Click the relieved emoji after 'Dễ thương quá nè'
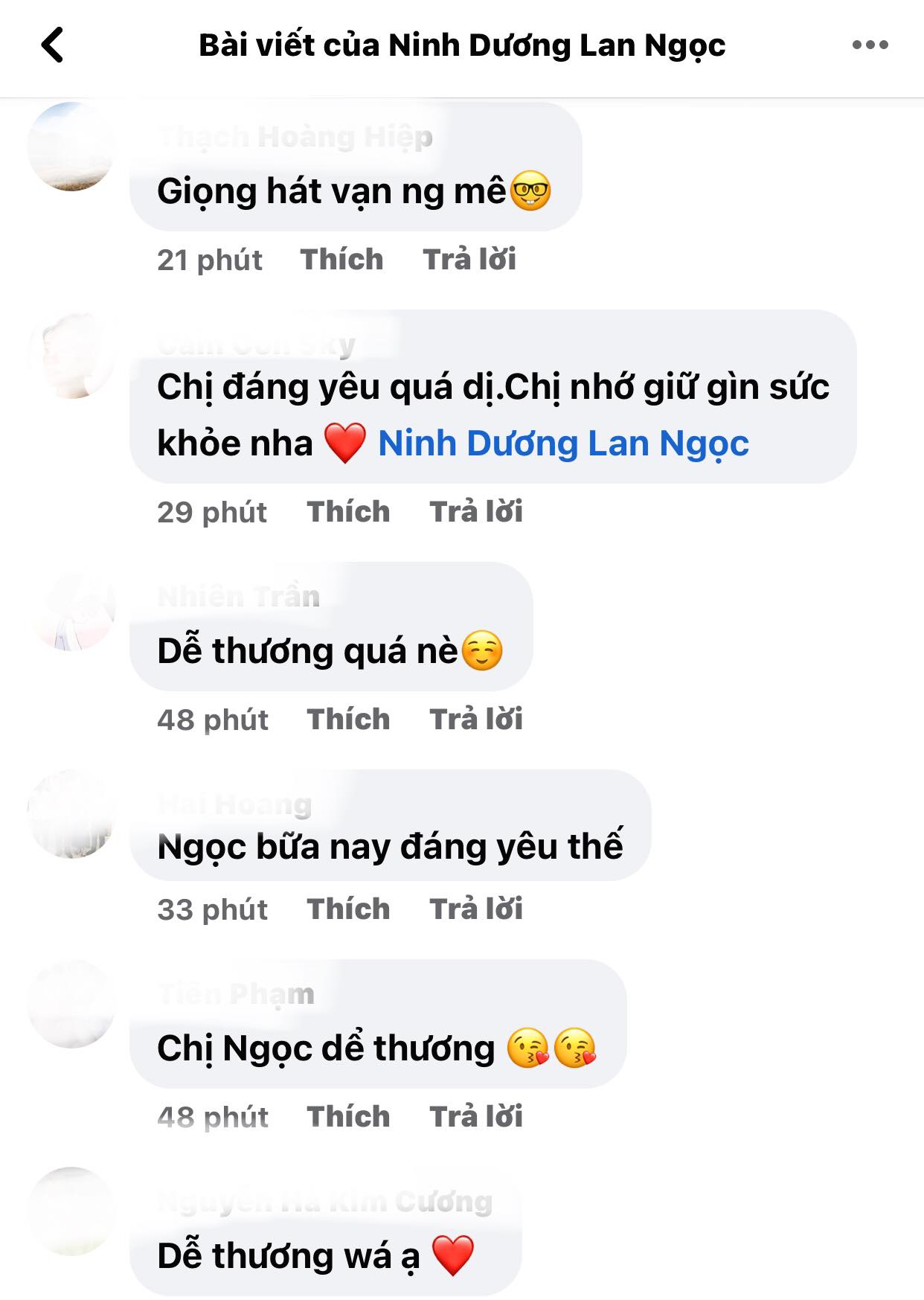This screenshot has height=1300, width=924. [484, 652]
